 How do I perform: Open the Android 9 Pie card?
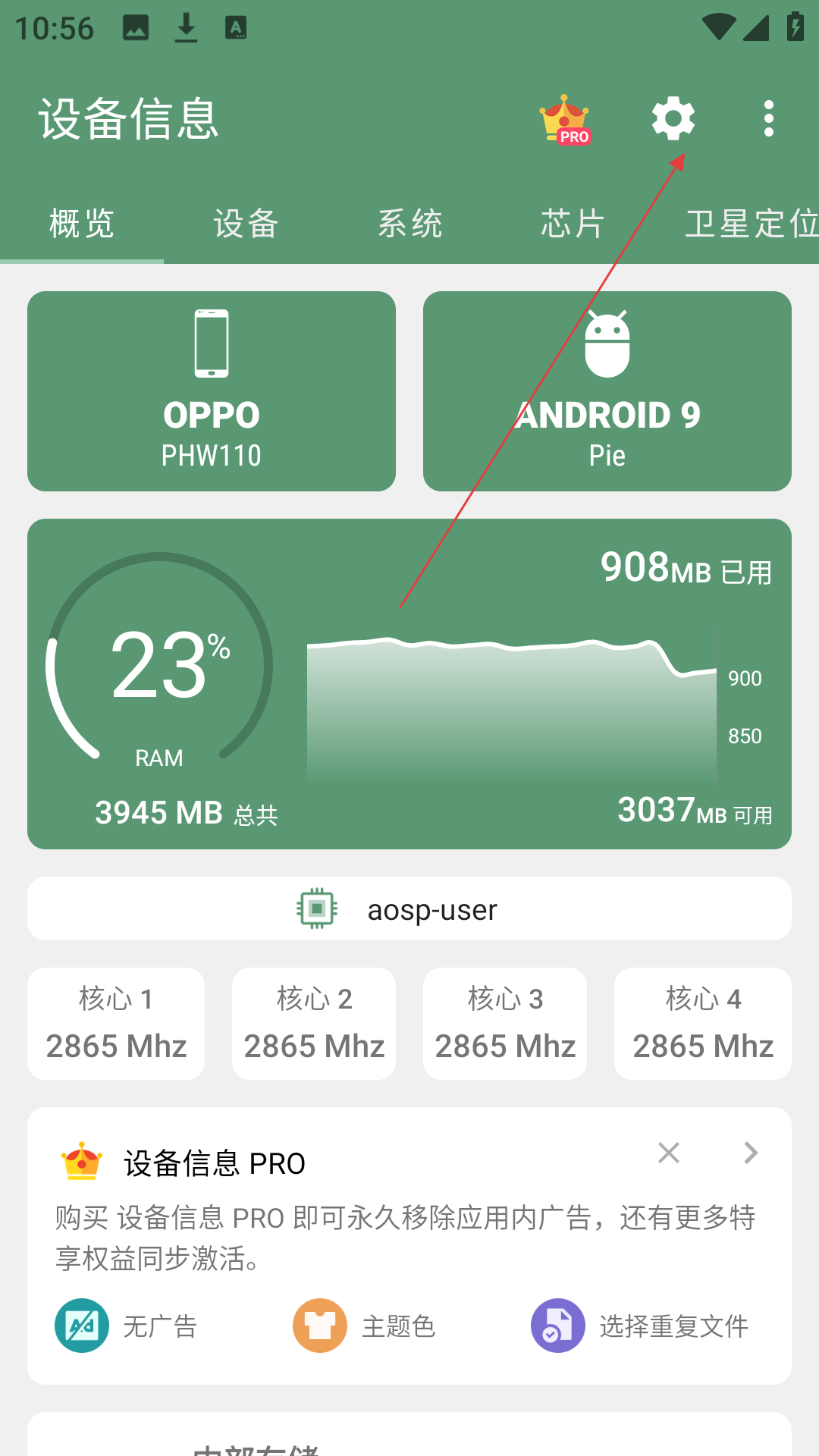pos(607,391)
